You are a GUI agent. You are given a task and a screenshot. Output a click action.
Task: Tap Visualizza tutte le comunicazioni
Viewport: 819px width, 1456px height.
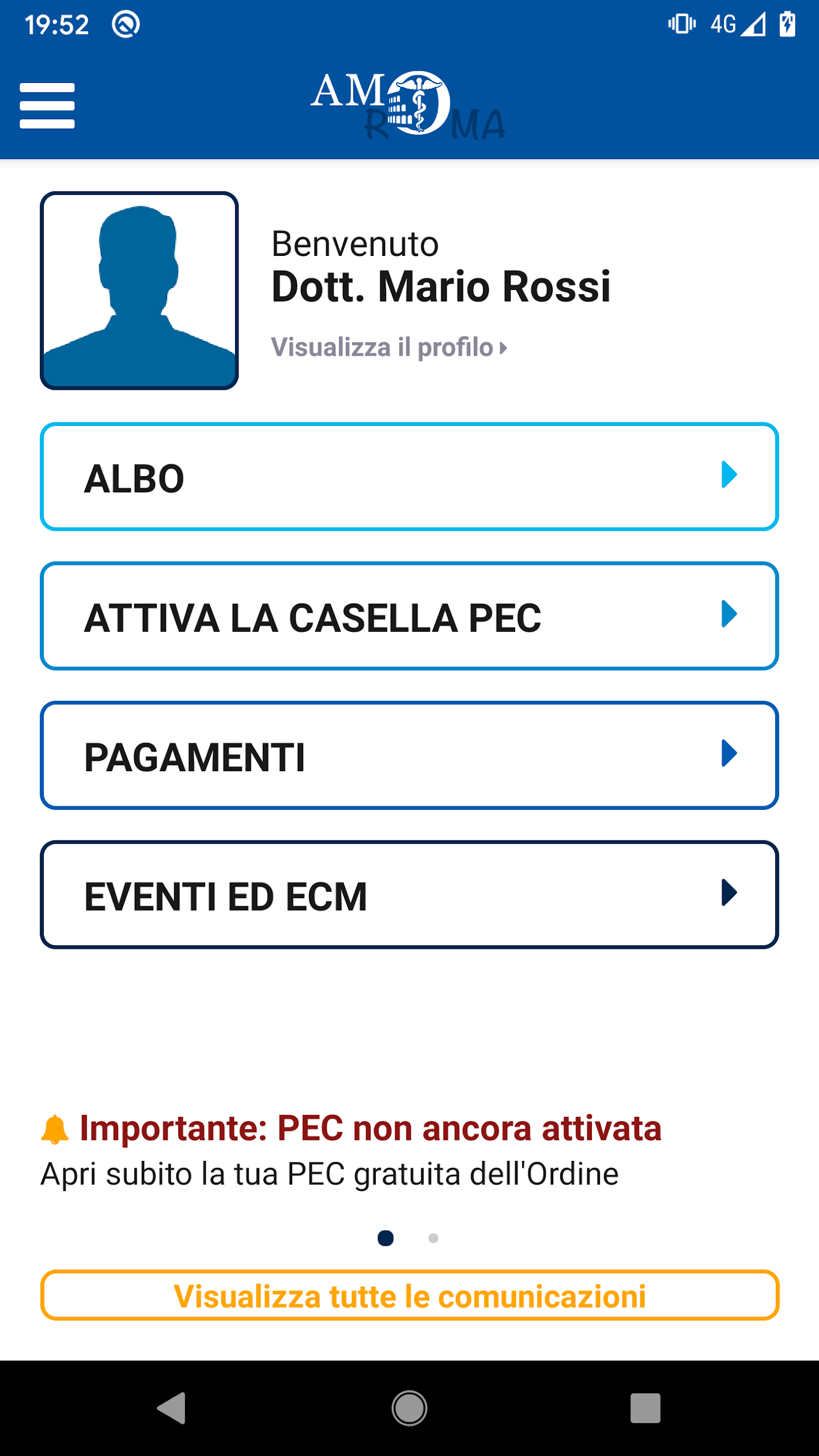coord(409,1296)
